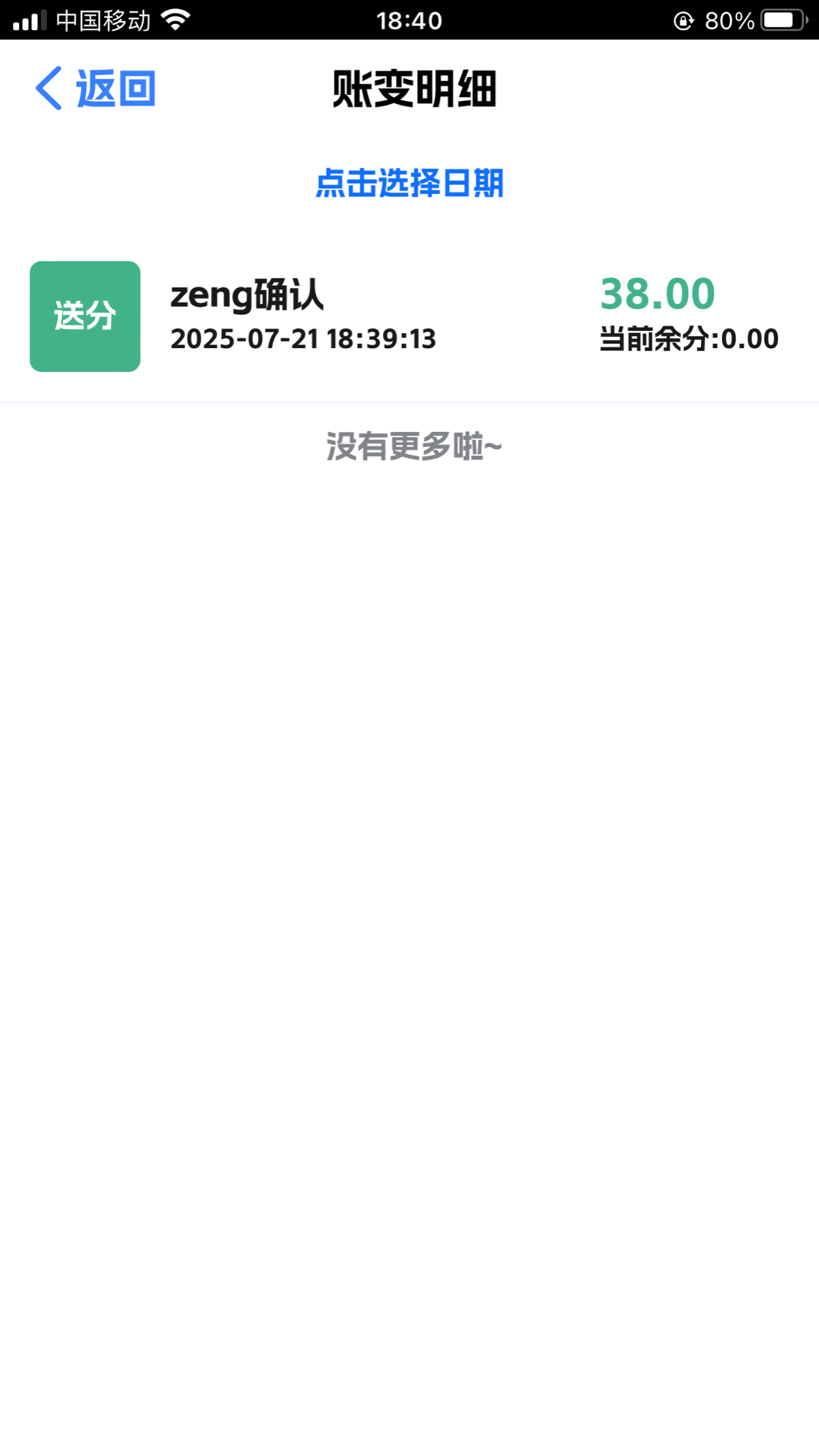Open the date picker 点击选择日期

(x=409, y=184)
